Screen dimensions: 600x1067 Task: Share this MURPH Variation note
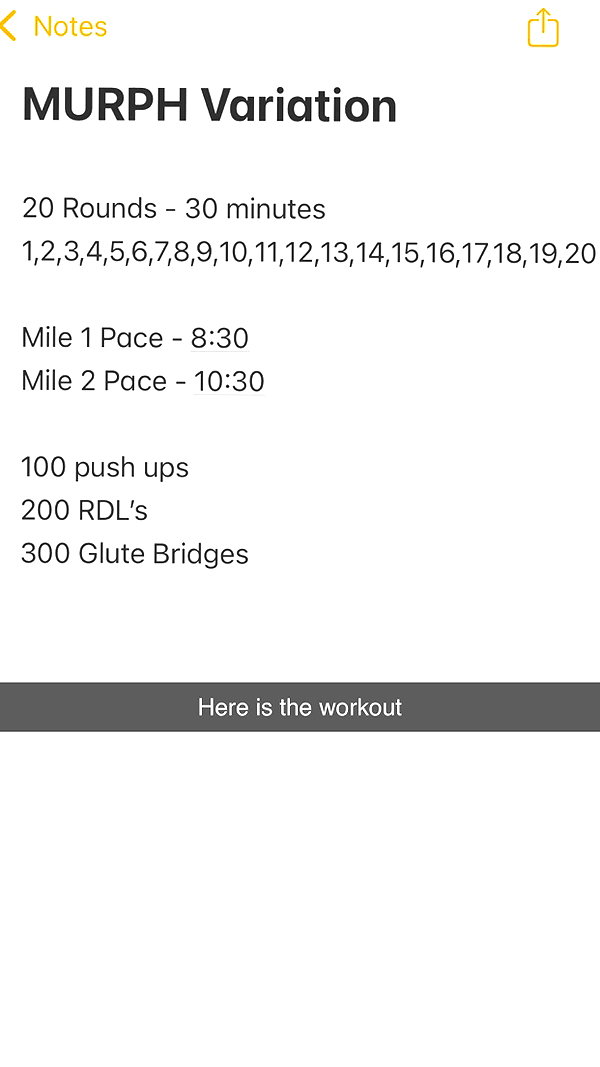coord(543,27)
